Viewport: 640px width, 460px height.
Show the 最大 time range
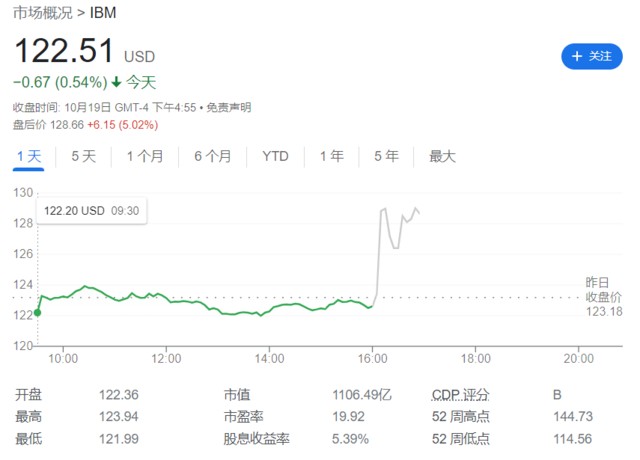[x=442, y=156]
